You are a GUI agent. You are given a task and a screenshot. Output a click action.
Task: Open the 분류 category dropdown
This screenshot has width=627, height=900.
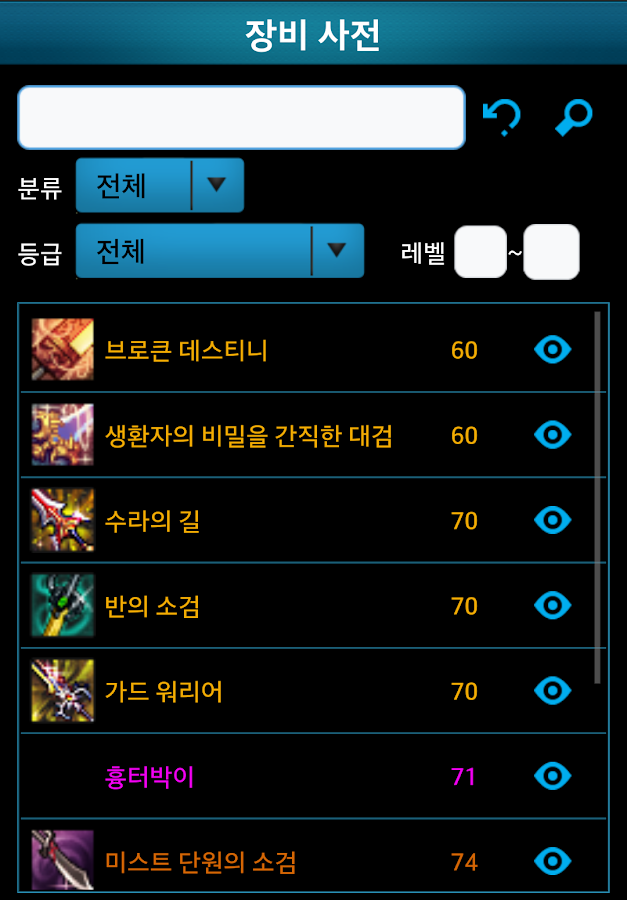[x=160, y=185]
